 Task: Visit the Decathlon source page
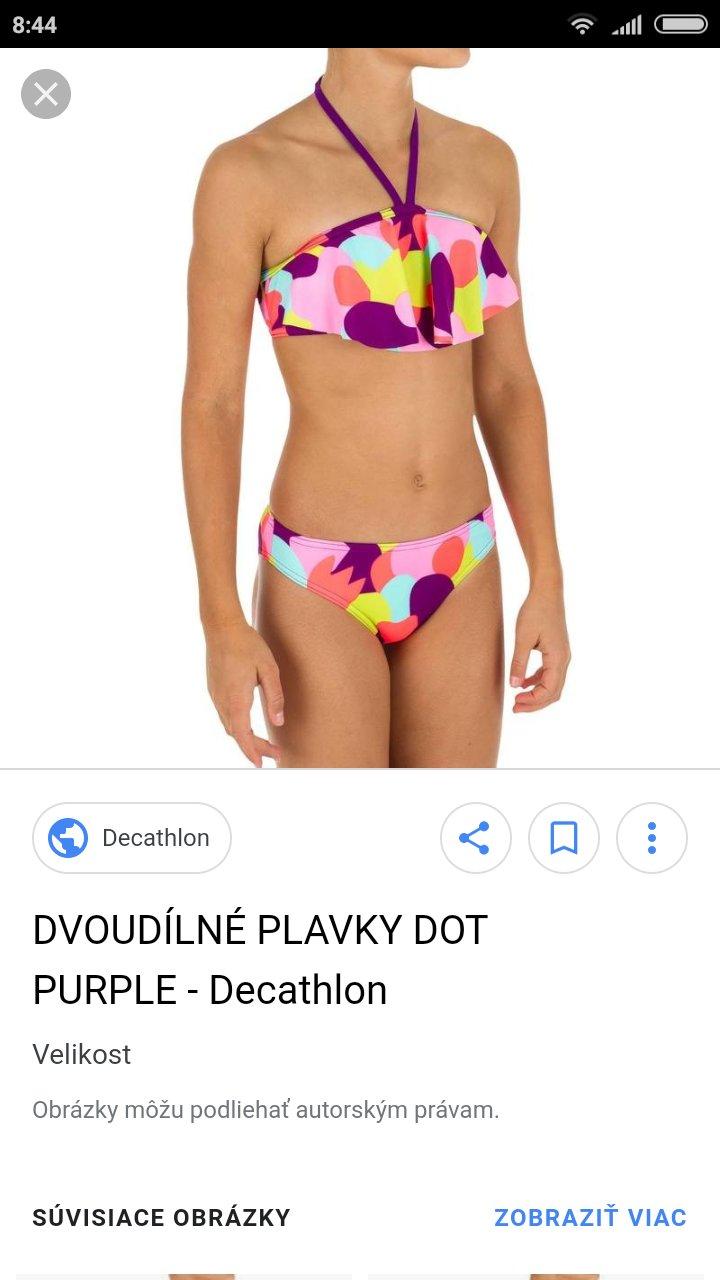coord(132,838)
